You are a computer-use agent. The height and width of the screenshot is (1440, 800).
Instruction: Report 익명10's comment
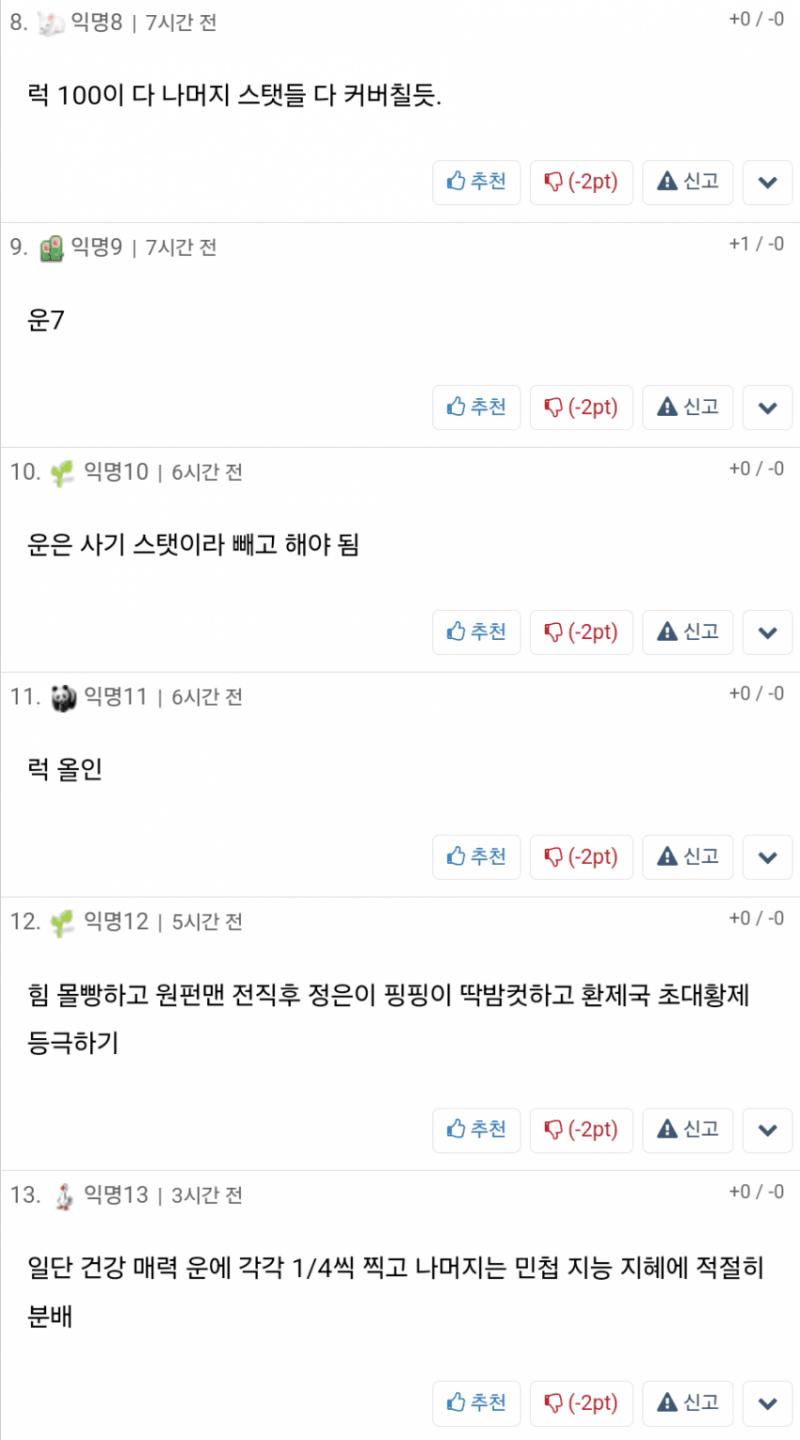click(688, 632)
